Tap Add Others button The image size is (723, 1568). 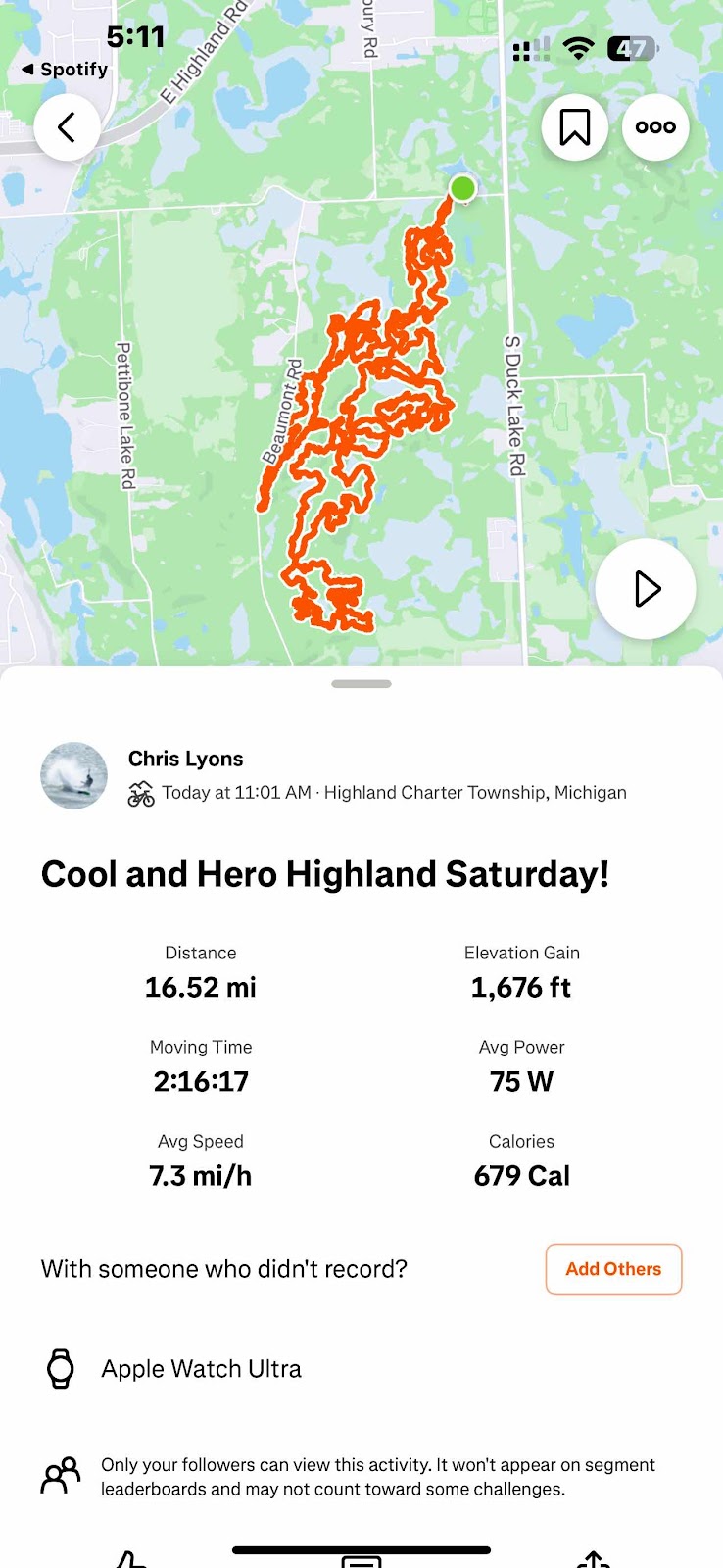[x=613, y=1269]
